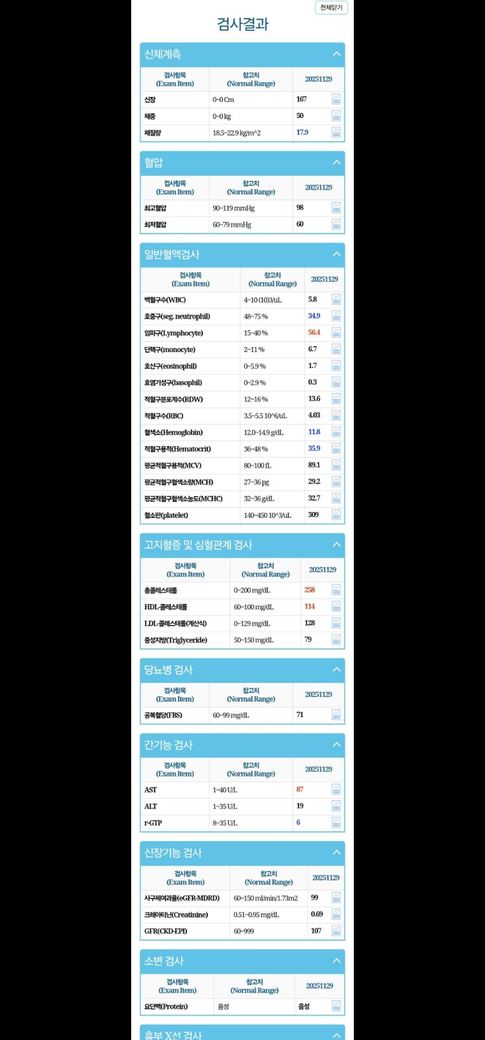Open the chart icon for r-GTP
This screenshot has width=485, height=1040.
click(x=336, y=823)
